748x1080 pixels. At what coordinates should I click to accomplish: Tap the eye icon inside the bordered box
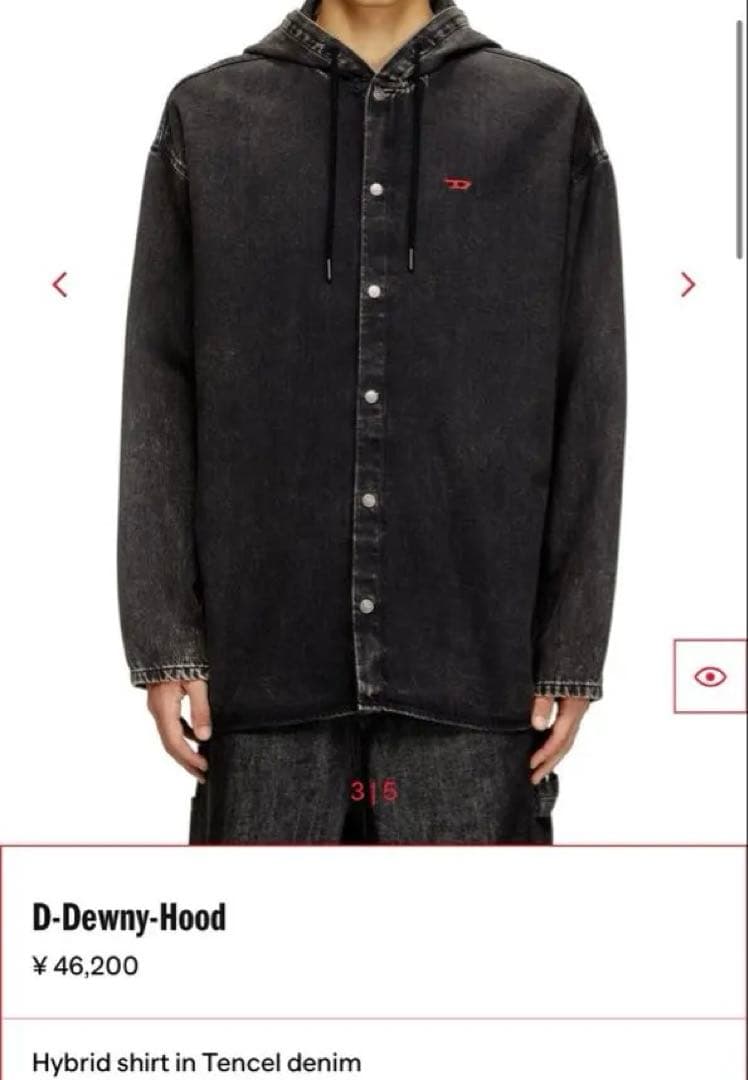pos(710,675)
